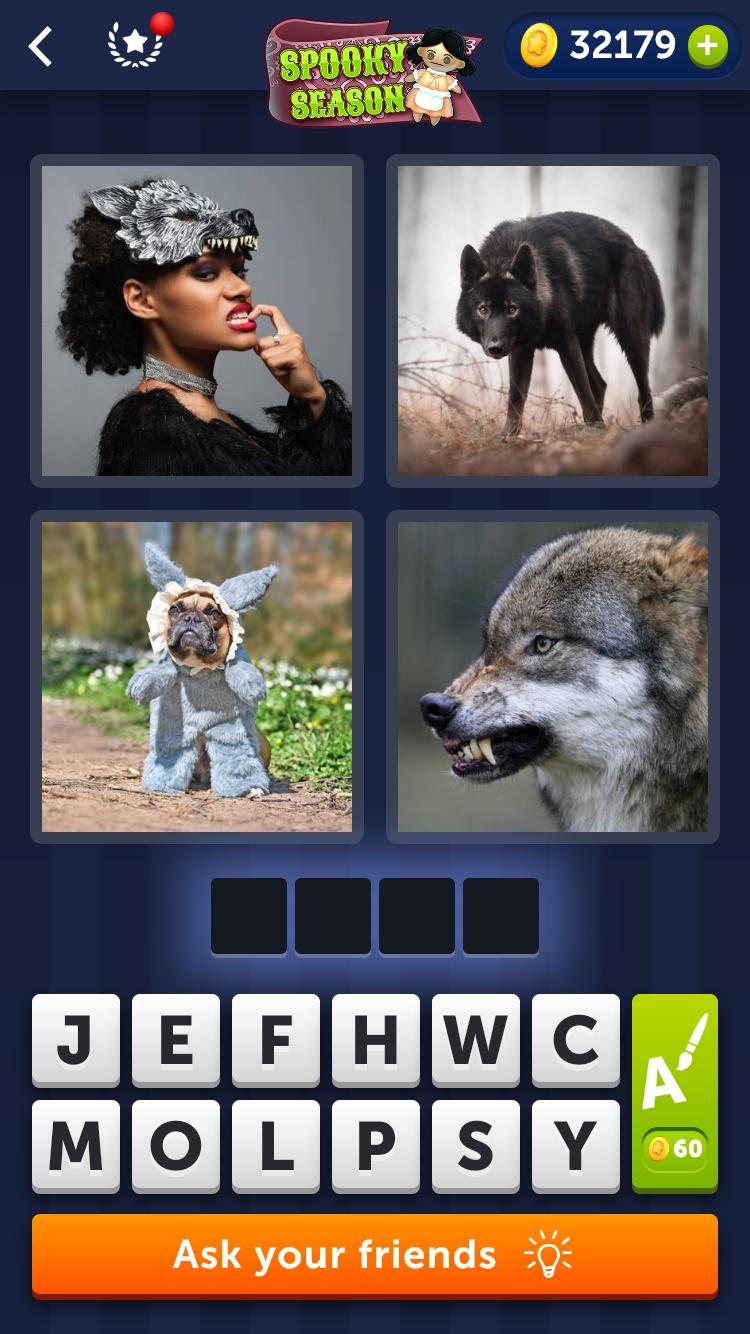This screenshot has width=750, height=1334.
Task: Open the achievements star badge
Action: (x=135, y=46)
